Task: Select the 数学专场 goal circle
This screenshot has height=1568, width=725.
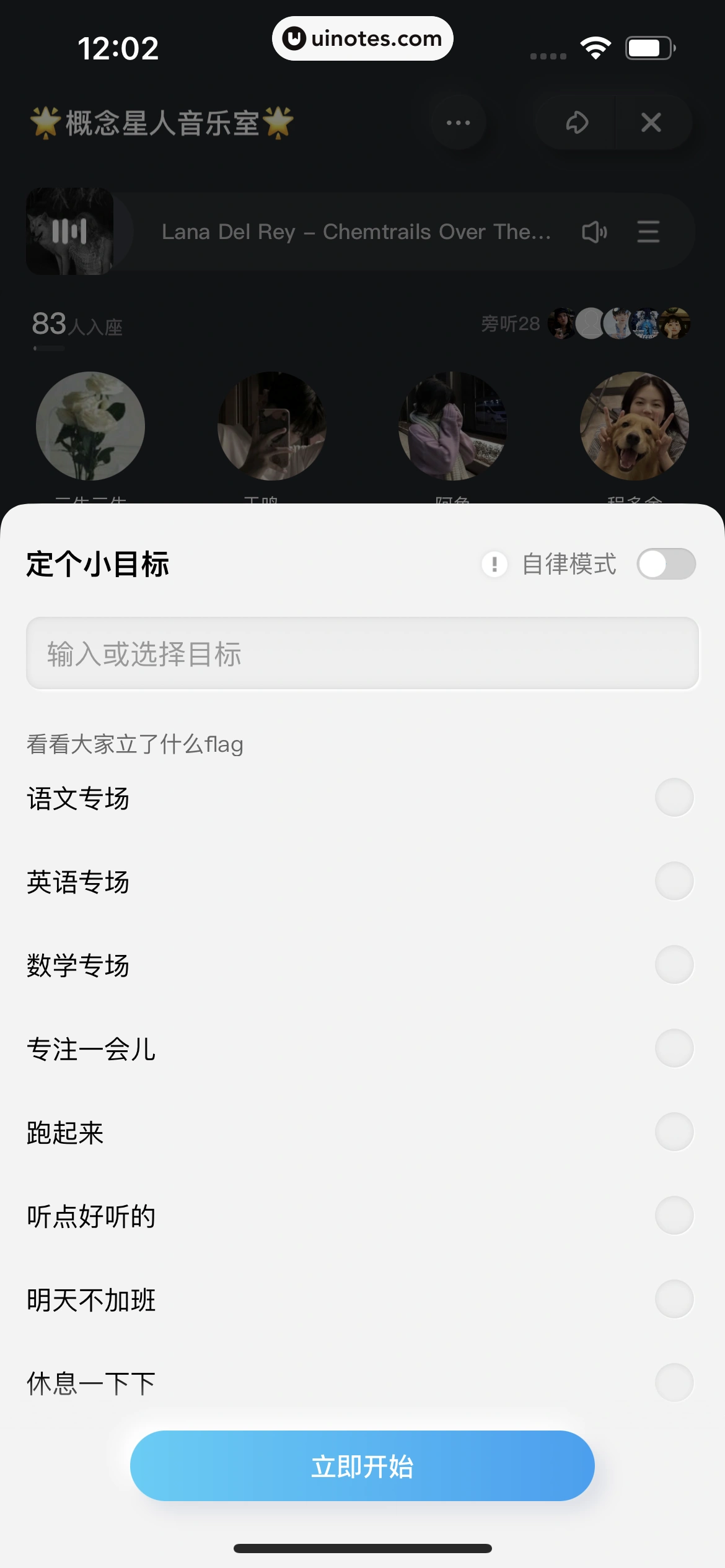Action: (x=674, y=965)
